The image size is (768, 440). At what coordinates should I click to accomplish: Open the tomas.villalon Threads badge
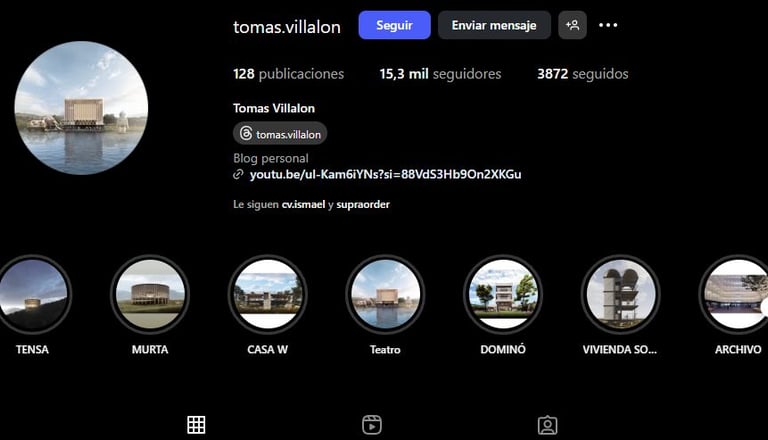pyautogui.click(x=280, y=134)
